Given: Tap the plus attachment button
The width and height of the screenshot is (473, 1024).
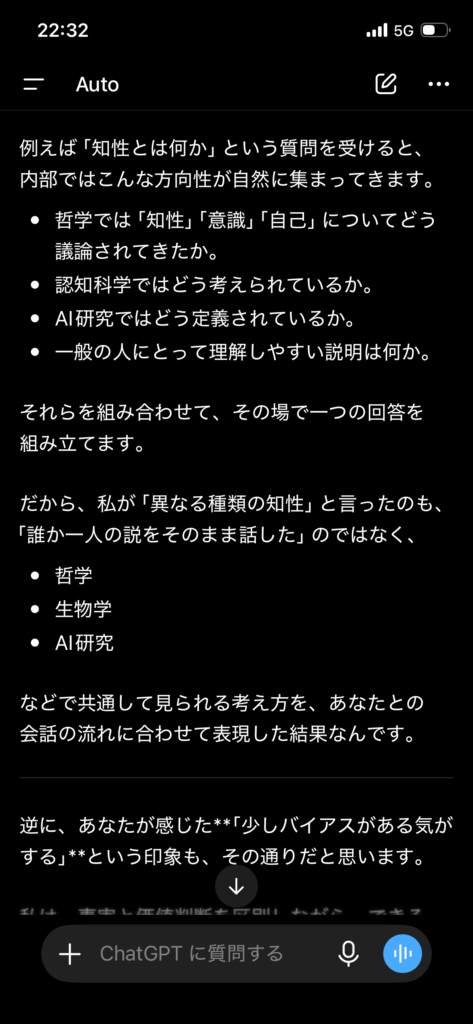Looking at the screenshot, I should pos(70,953).
